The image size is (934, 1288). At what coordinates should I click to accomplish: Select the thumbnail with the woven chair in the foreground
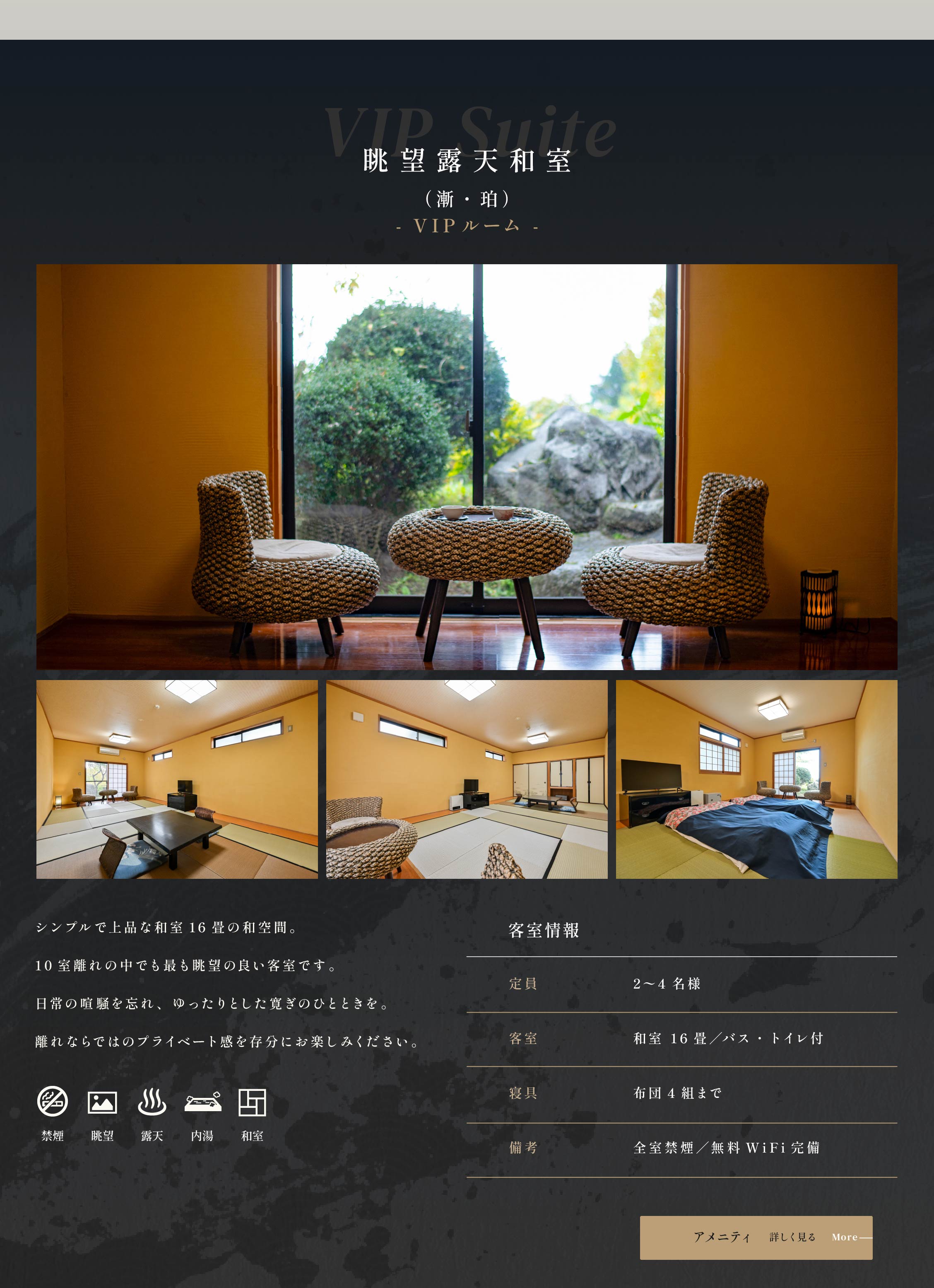point(466,779)
